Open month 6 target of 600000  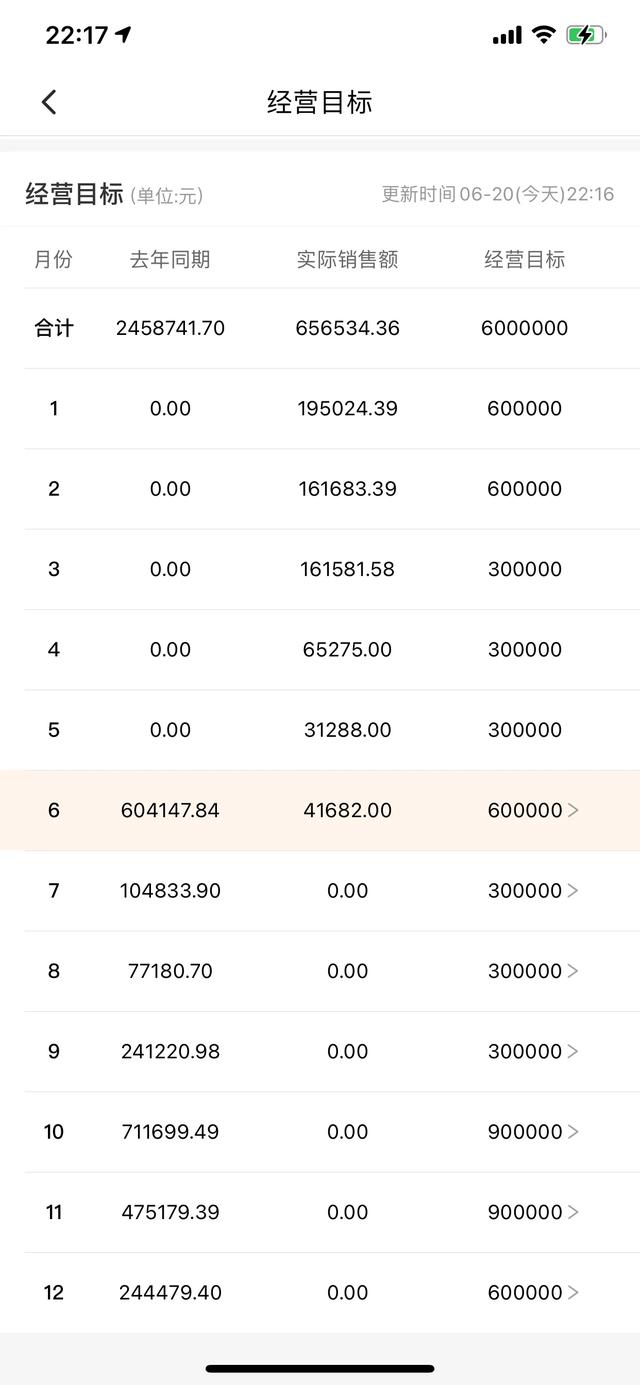pyautogui.click(x=532, y=810)
